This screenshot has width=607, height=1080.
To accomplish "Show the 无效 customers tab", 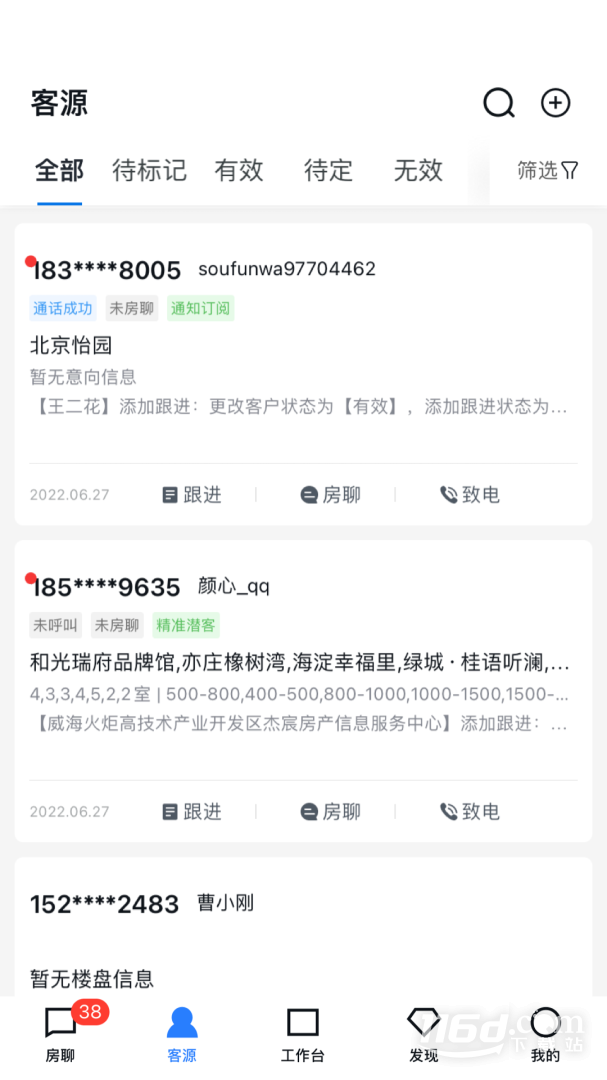I will click(x=418, y=170).
